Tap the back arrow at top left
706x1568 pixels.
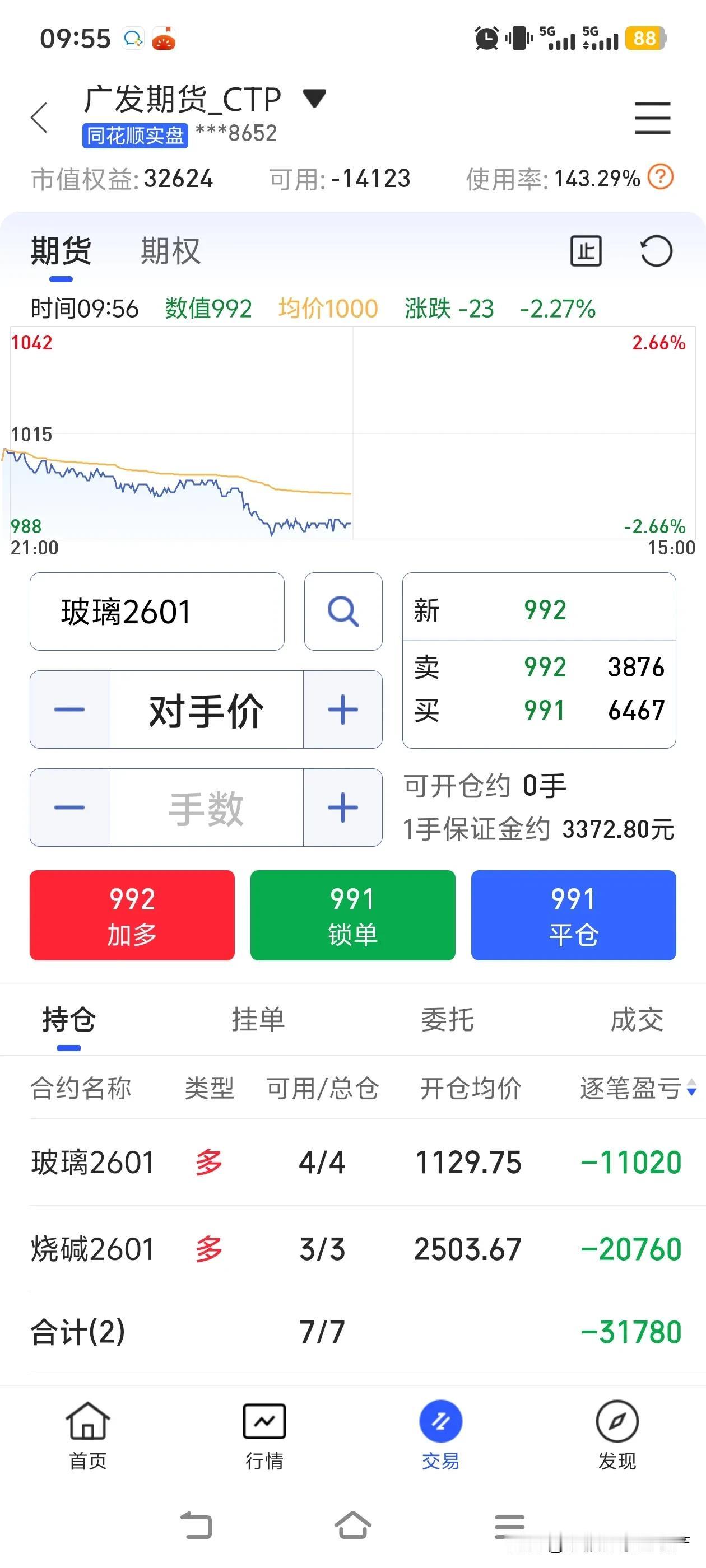[x=38, y=118]
